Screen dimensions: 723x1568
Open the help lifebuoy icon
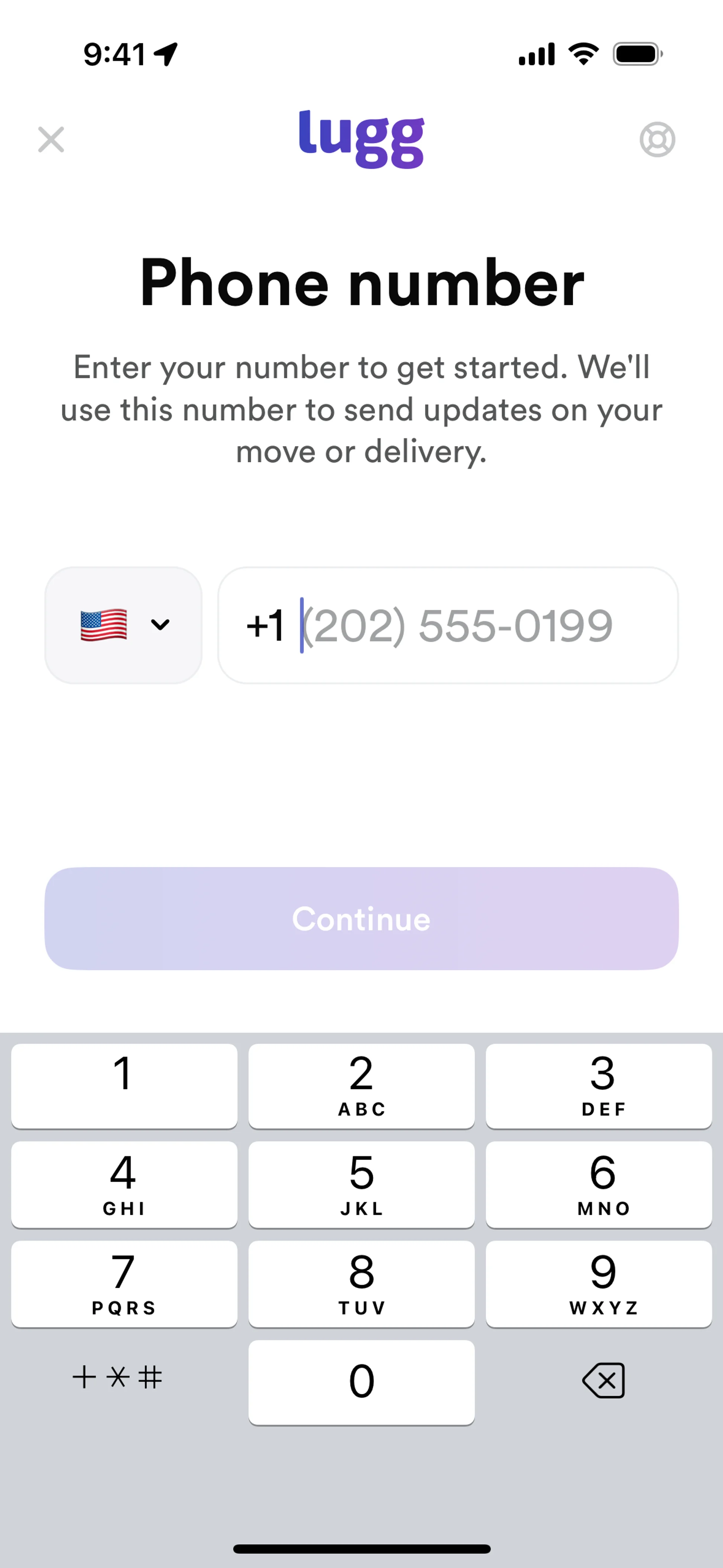[657, 139]
